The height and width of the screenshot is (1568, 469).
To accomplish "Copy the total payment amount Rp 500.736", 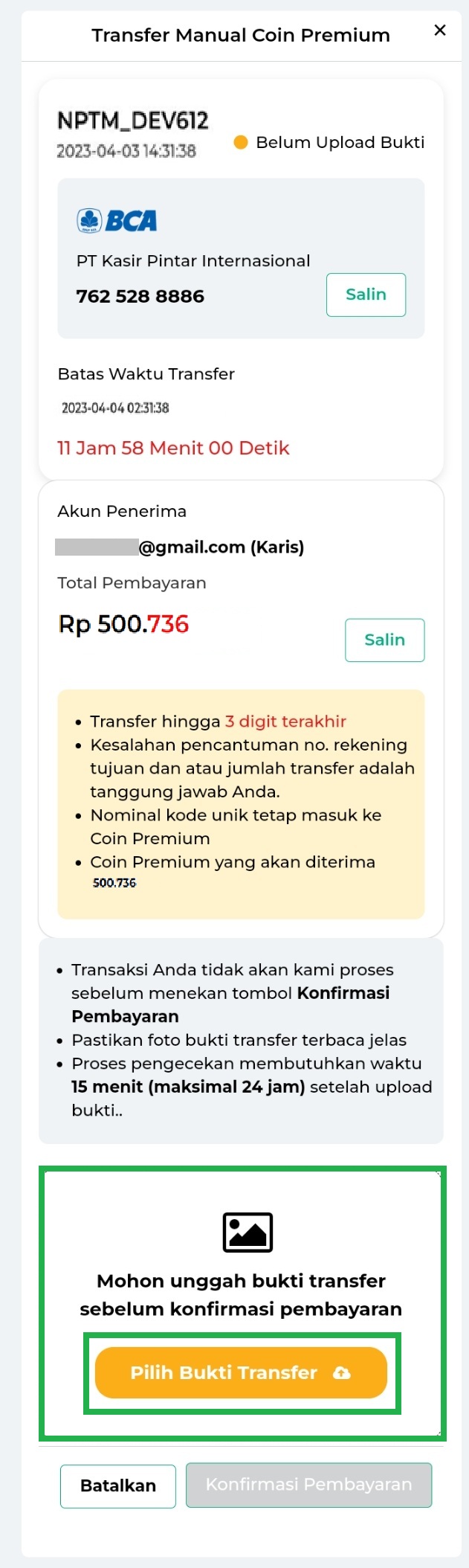I will pos(384,640).
